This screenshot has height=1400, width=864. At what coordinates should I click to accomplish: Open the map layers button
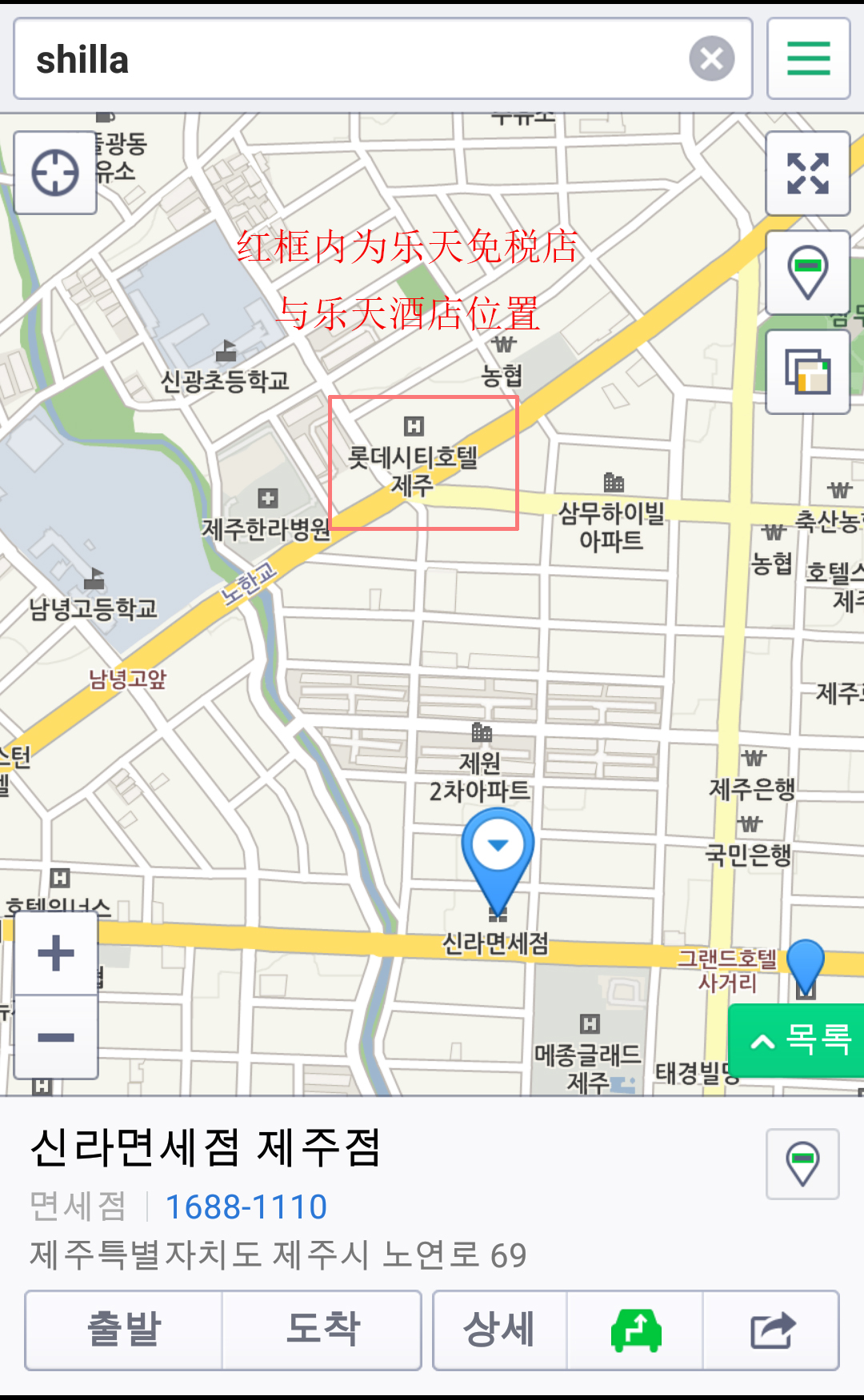(x=807, y=372)
